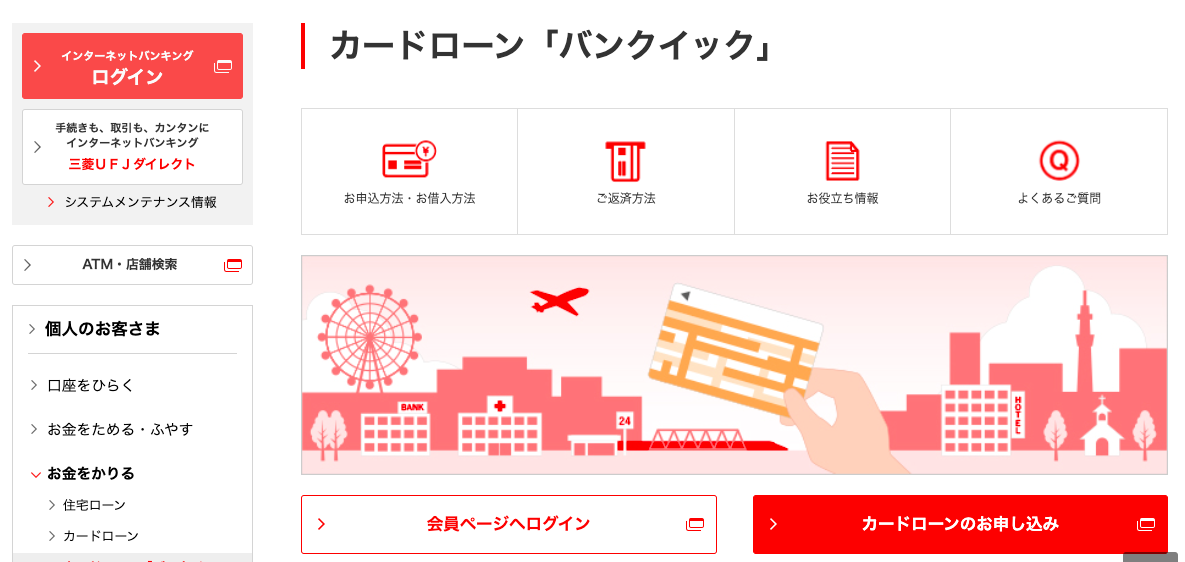Select 個人のお客さま menu heading
The image size is (1185, 562).
103,329
